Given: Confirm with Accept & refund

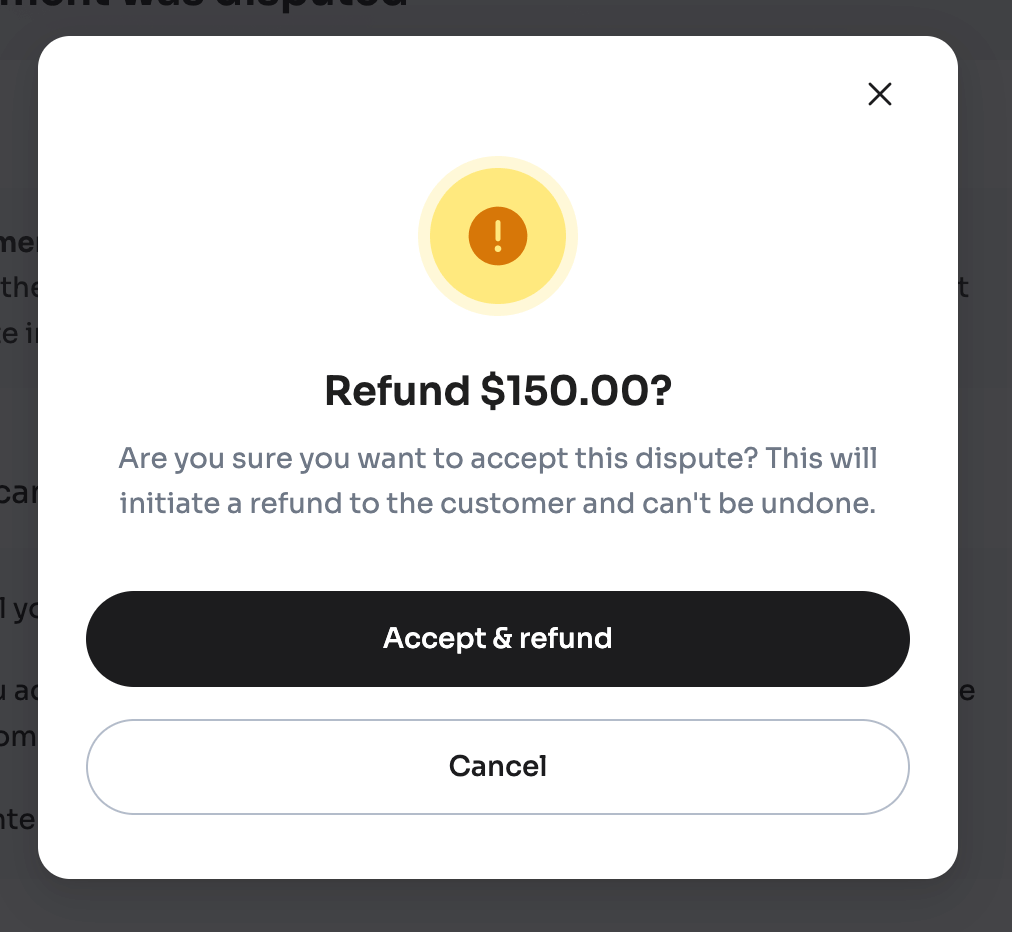Looking at the screenshot, I should click(497, 639).
